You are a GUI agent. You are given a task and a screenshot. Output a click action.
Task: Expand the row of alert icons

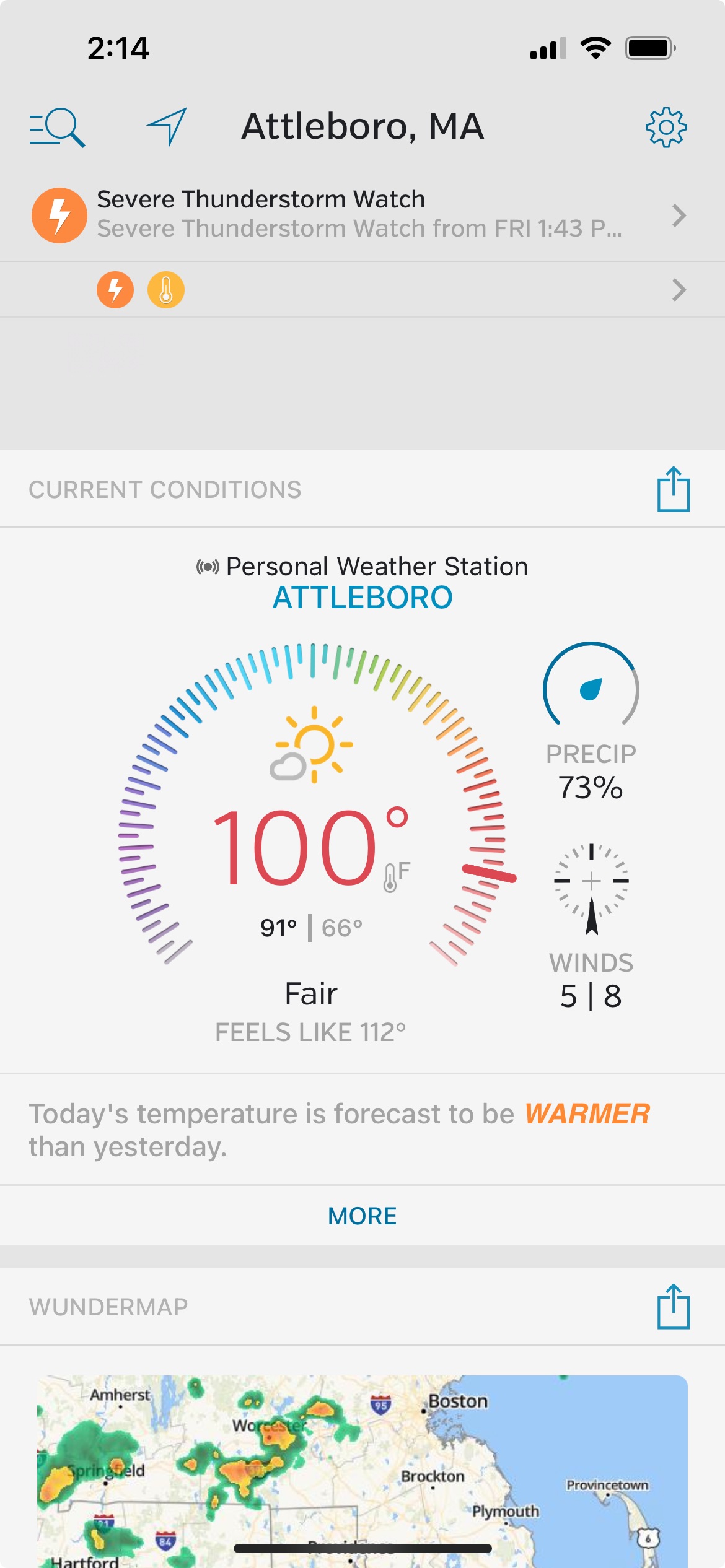(362, 290)
